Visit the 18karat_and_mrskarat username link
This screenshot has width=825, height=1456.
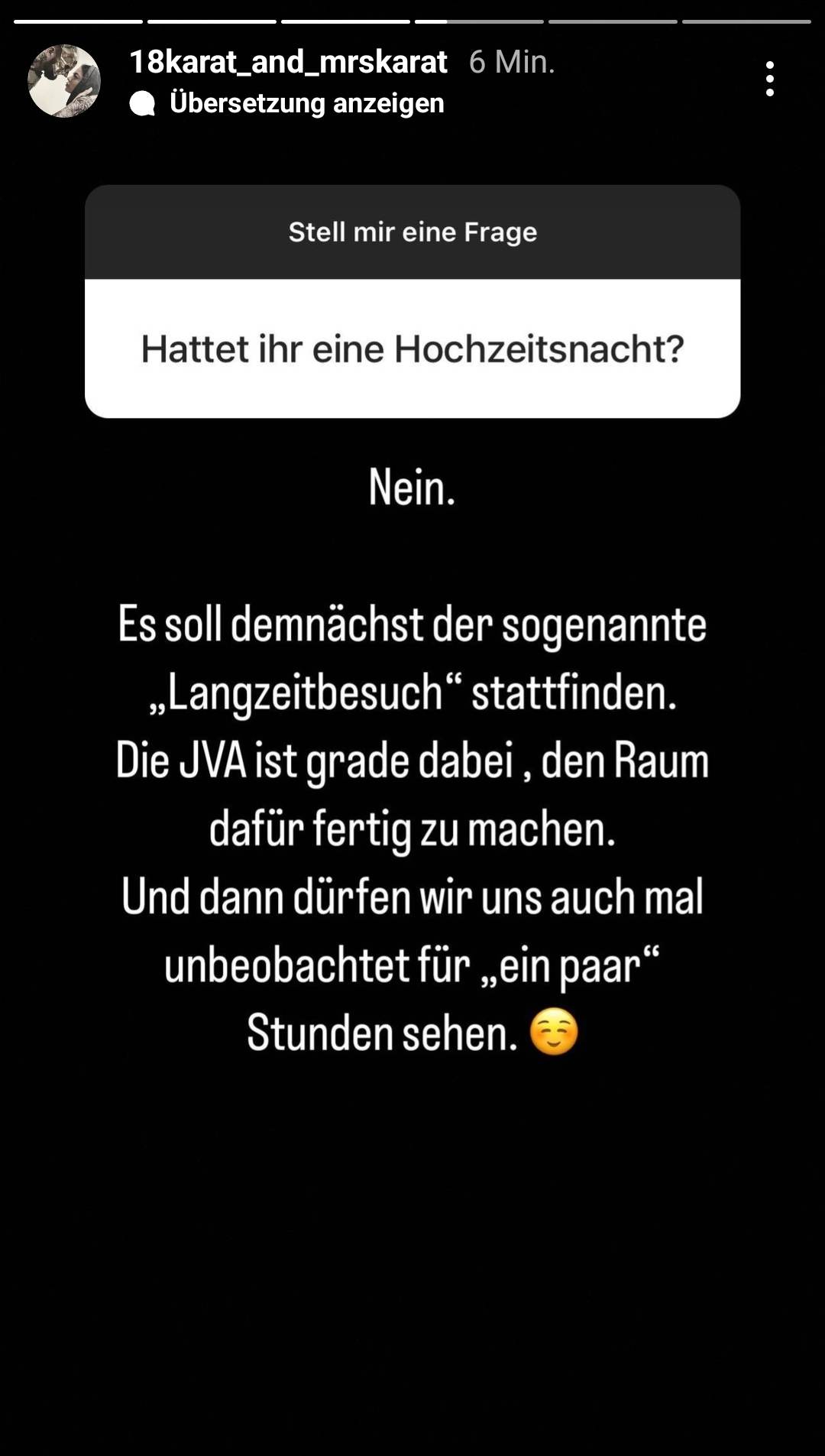pos(288,62)
